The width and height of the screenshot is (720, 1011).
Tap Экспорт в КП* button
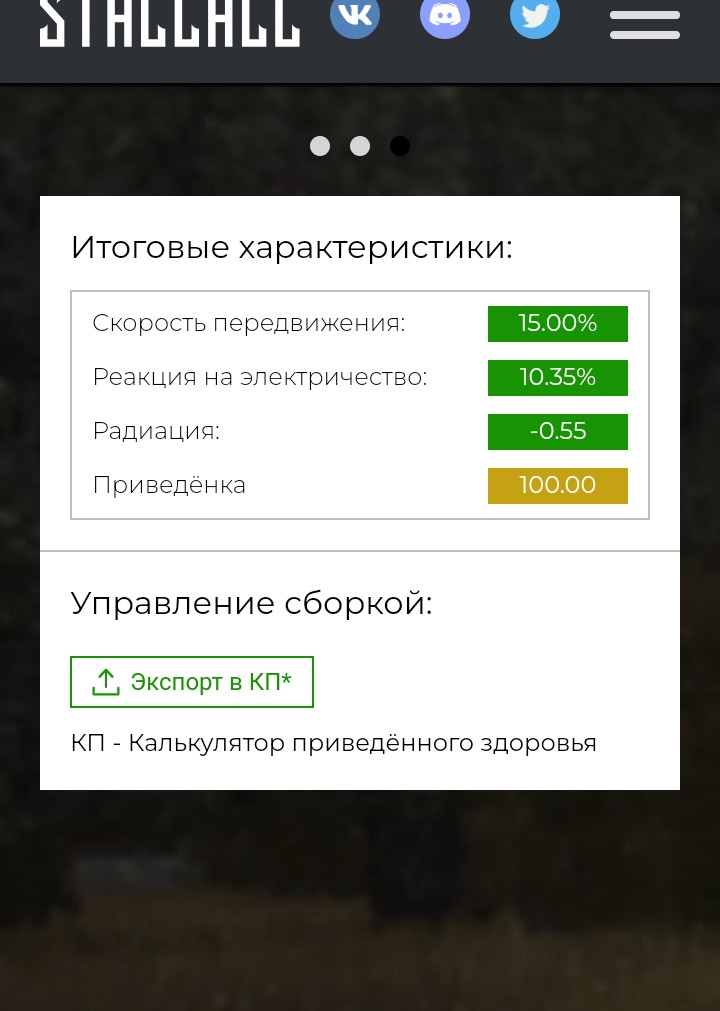point(192,682)
